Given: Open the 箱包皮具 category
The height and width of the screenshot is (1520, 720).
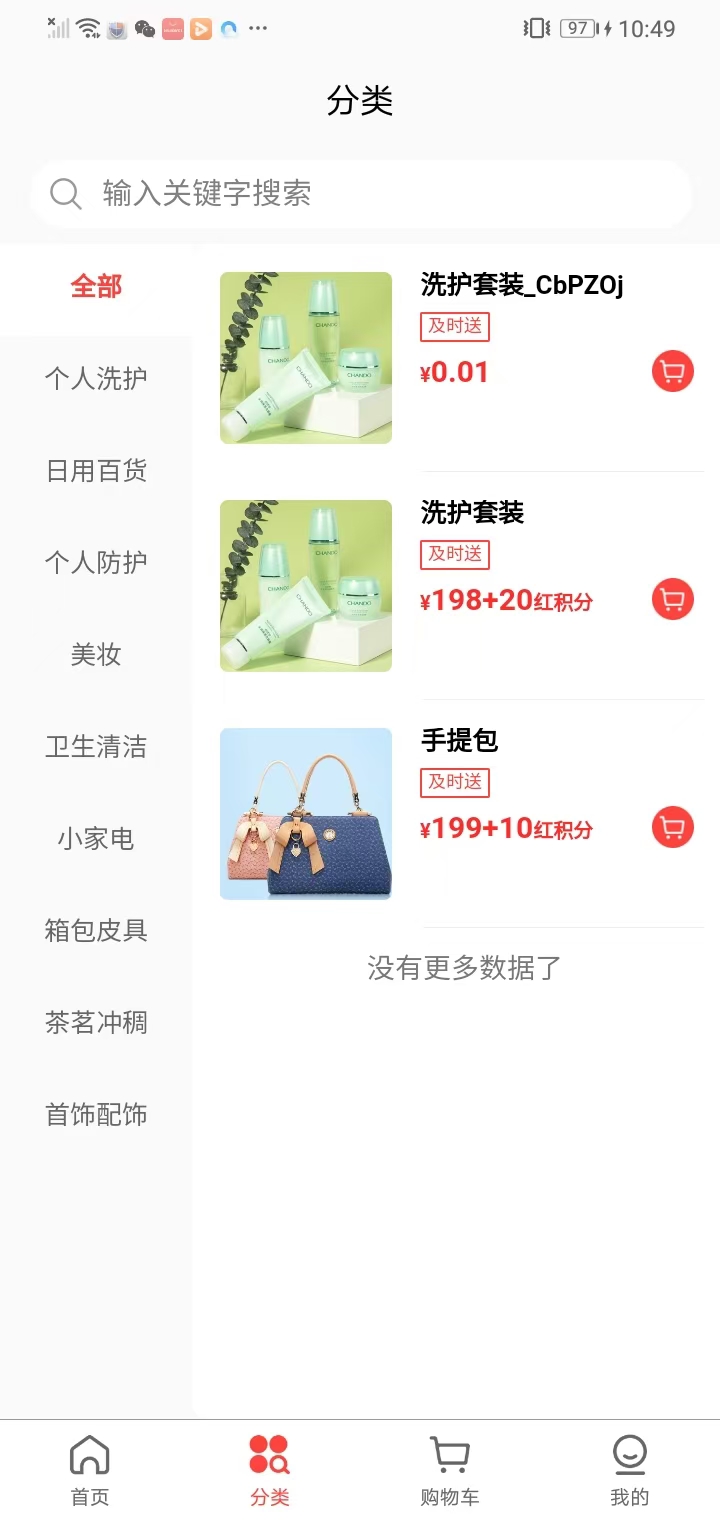Looking at the screenshot, I should pyautogui.click(x=95, y=930).
